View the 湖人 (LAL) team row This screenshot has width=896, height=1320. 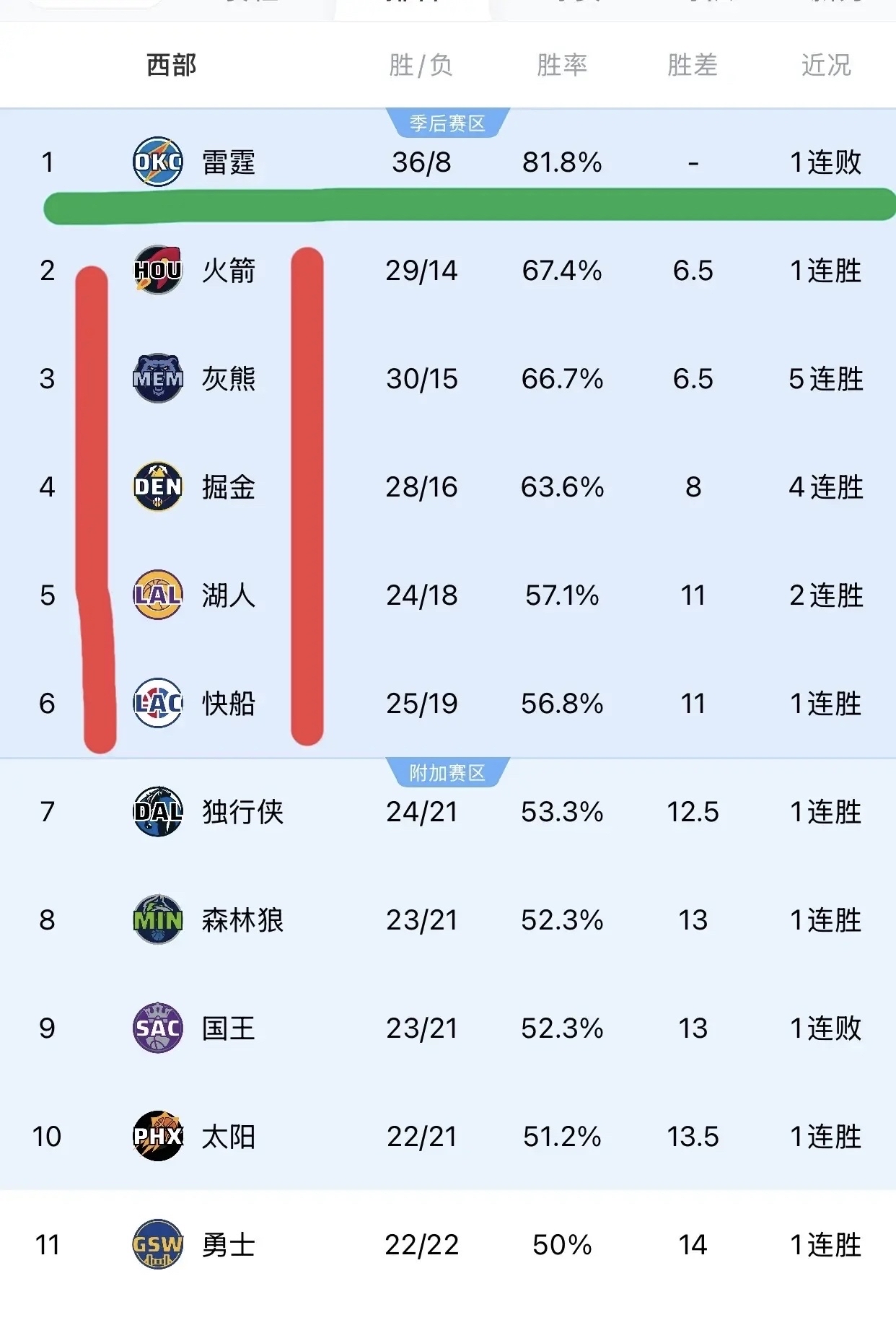click(x=228, y=595)
